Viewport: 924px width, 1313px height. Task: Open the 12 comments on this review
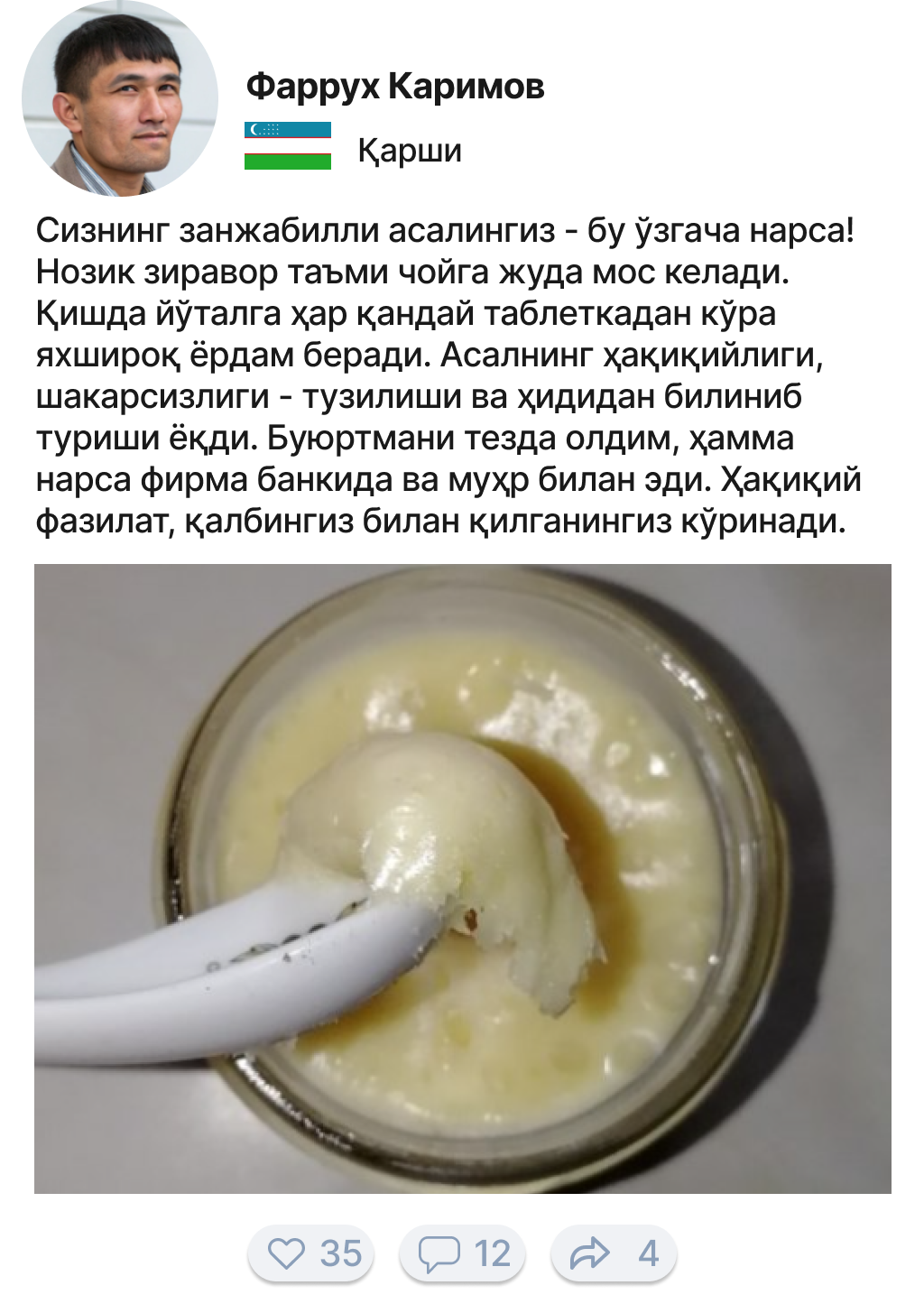click(462, 1253)
